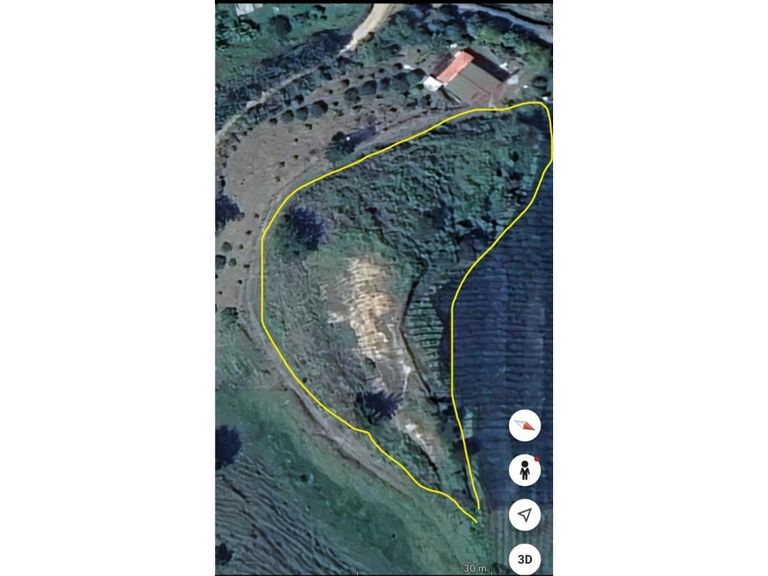Switch the map to 3D view
The height and width of the screenshot is (576, 768).
(x=525, y=559)
